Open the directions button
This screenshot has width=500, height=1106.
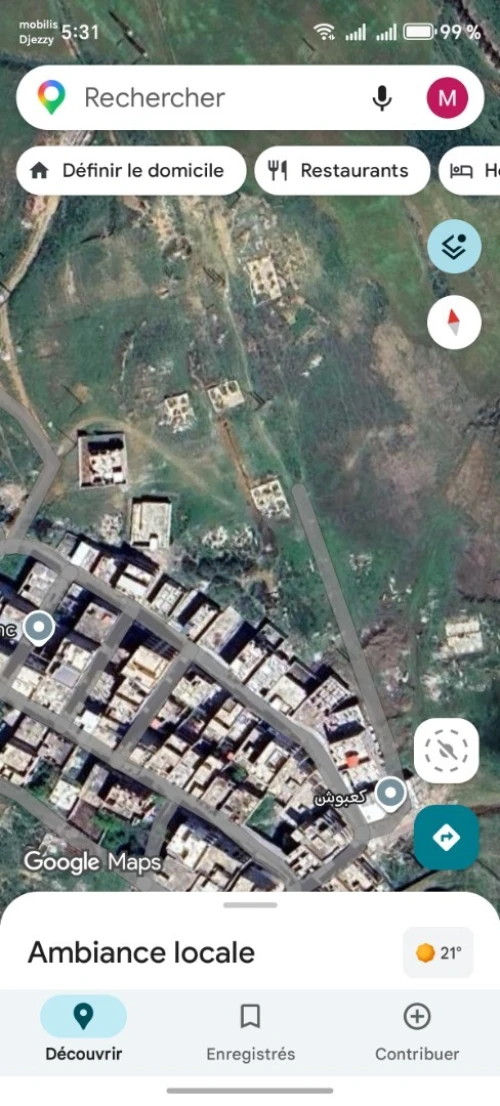click(x=446, y=837)
